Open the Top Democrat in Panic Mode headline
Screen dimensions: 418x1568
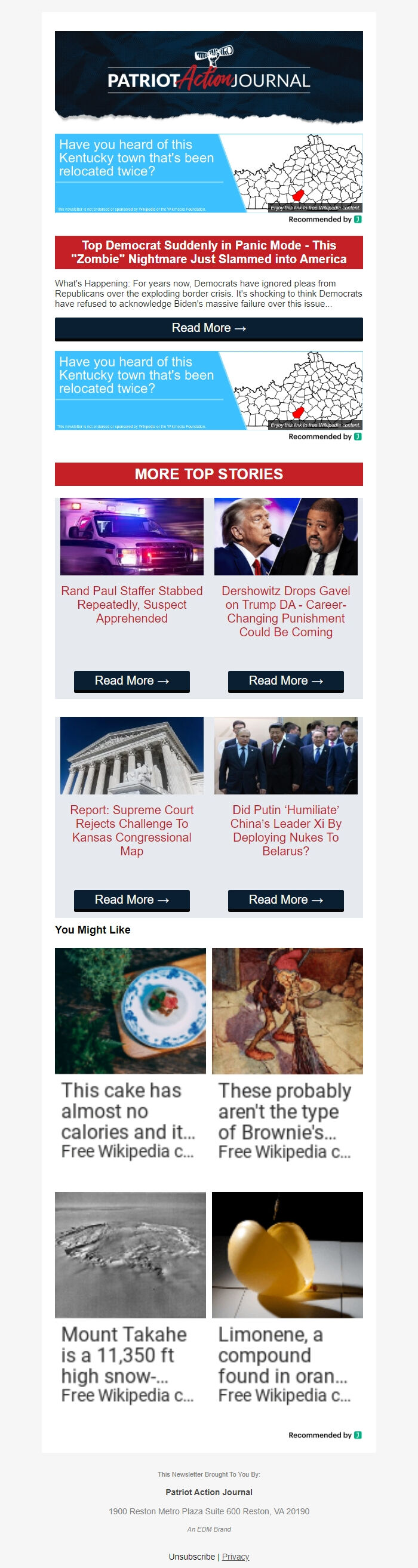(x=208, y=252)
